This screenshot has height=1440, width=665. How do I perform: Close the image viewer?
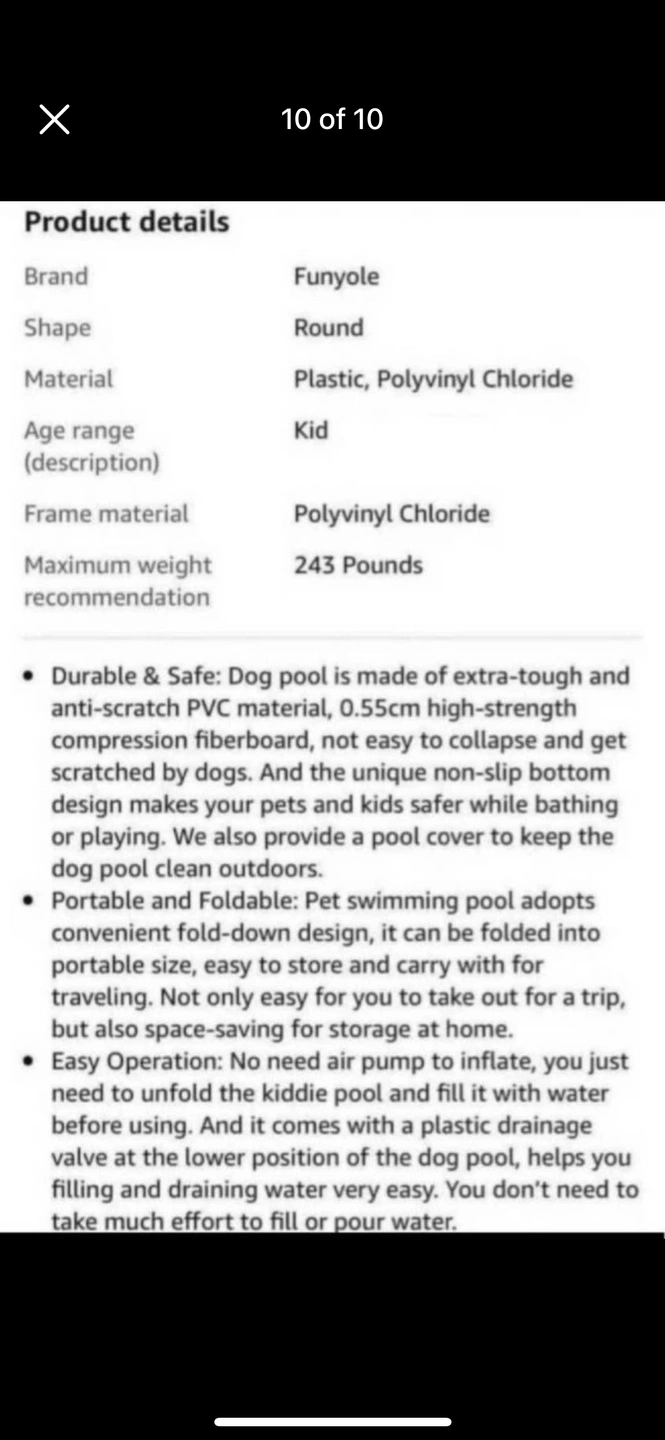(54, 120)
